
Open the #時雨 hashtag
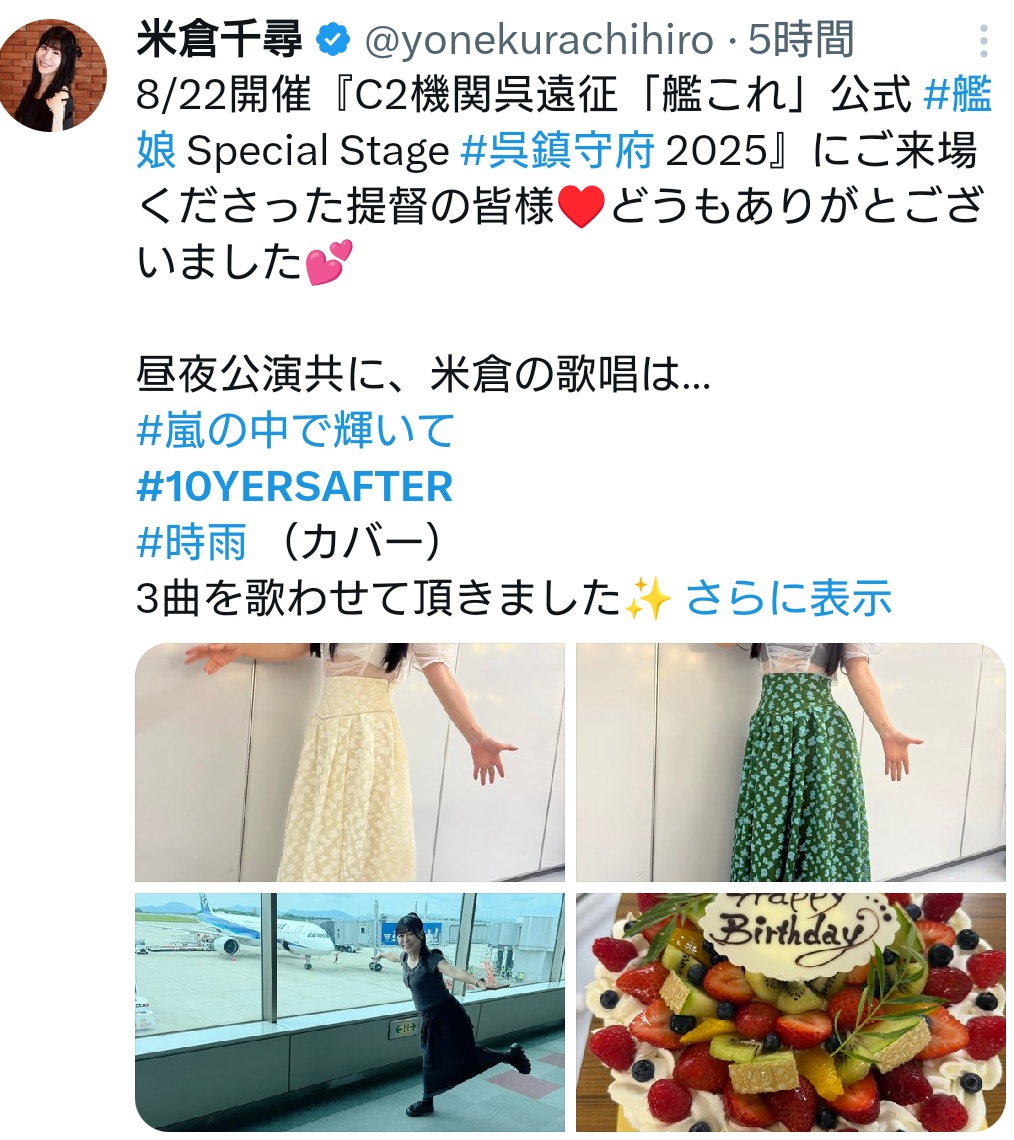[191, 543]
